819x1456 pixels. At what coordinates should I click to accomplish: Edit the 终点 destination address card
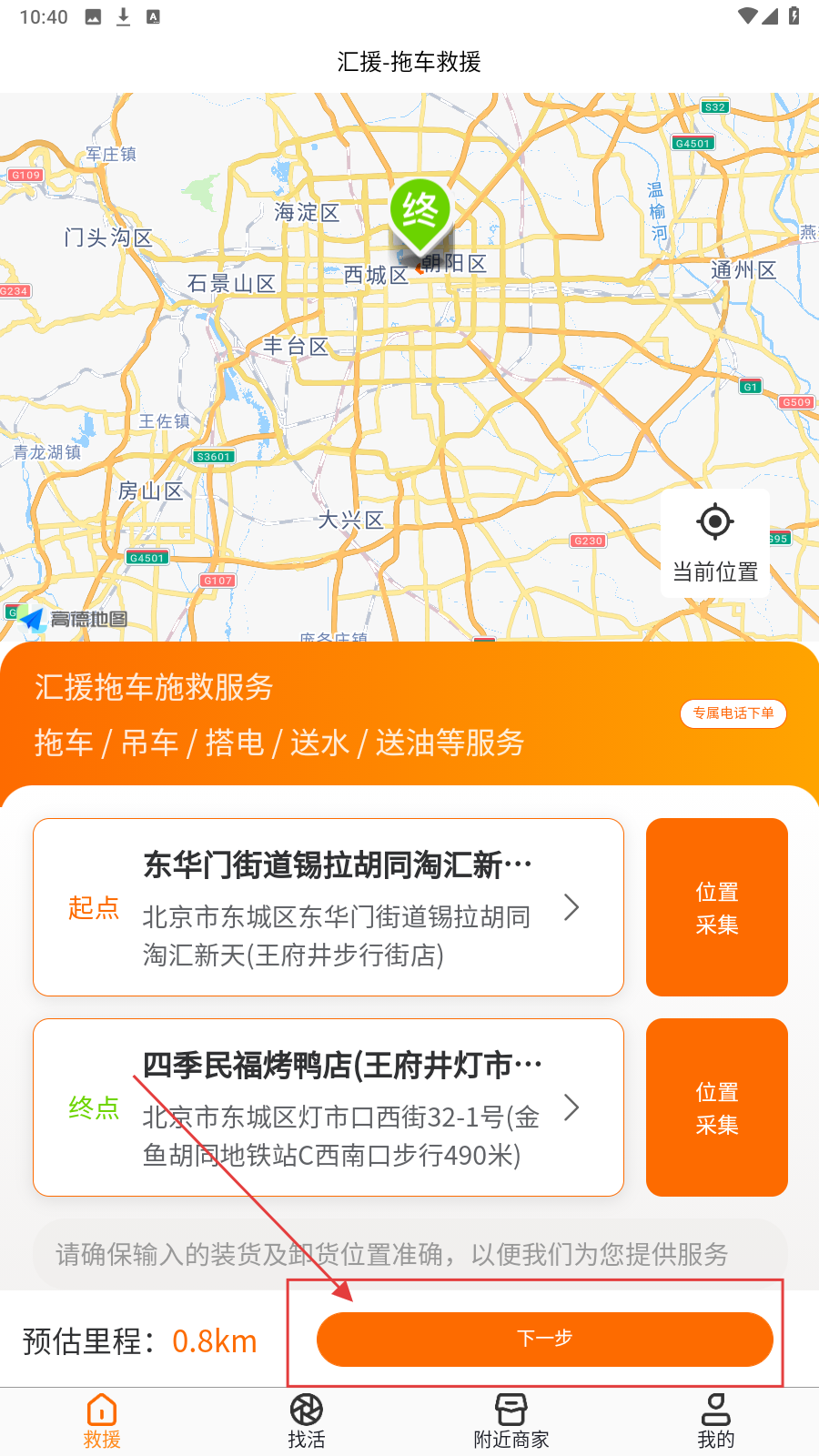pos(329,1107)
